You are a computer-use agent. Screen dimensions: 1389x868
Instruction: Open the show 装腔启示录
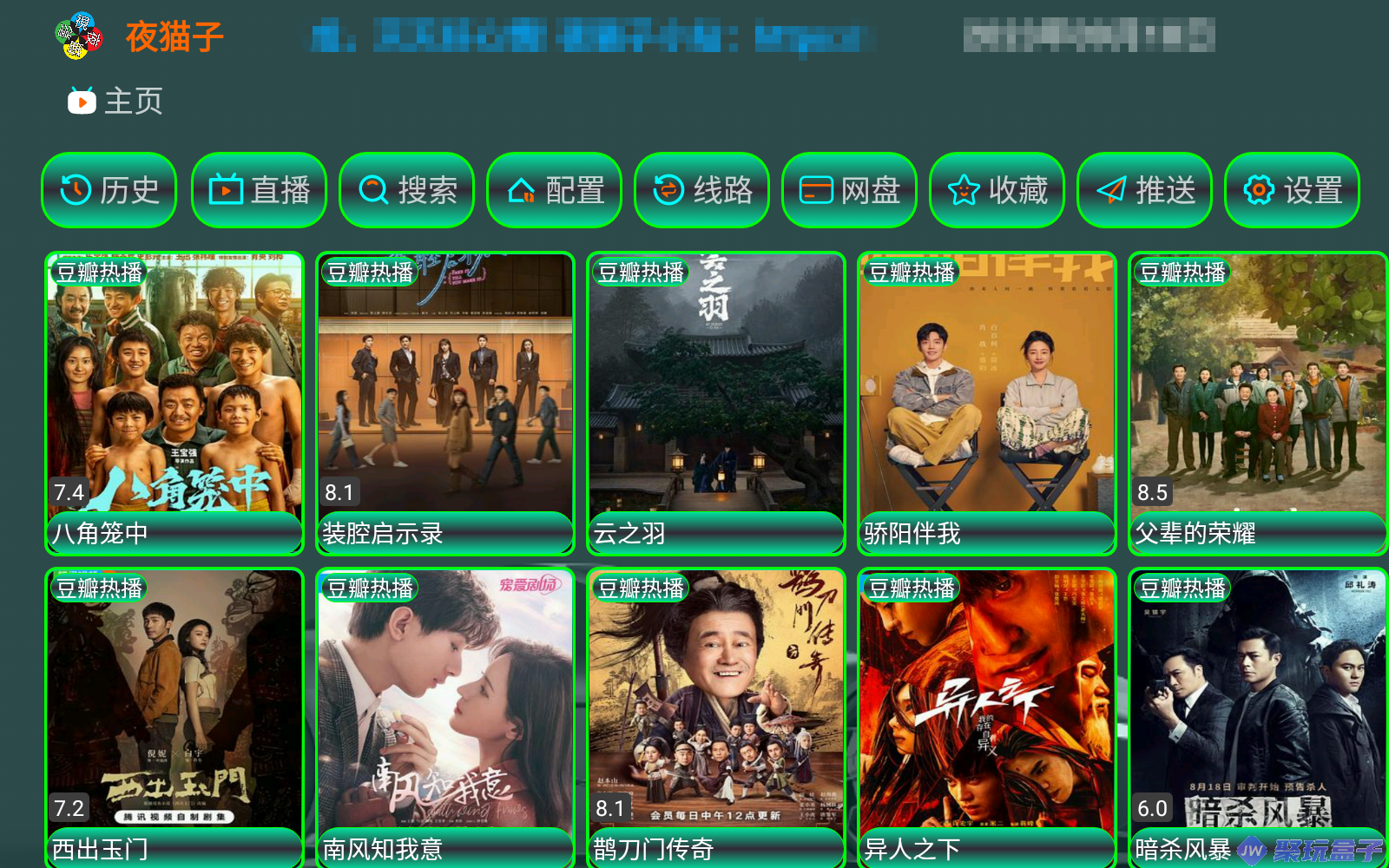coord(445,404)
